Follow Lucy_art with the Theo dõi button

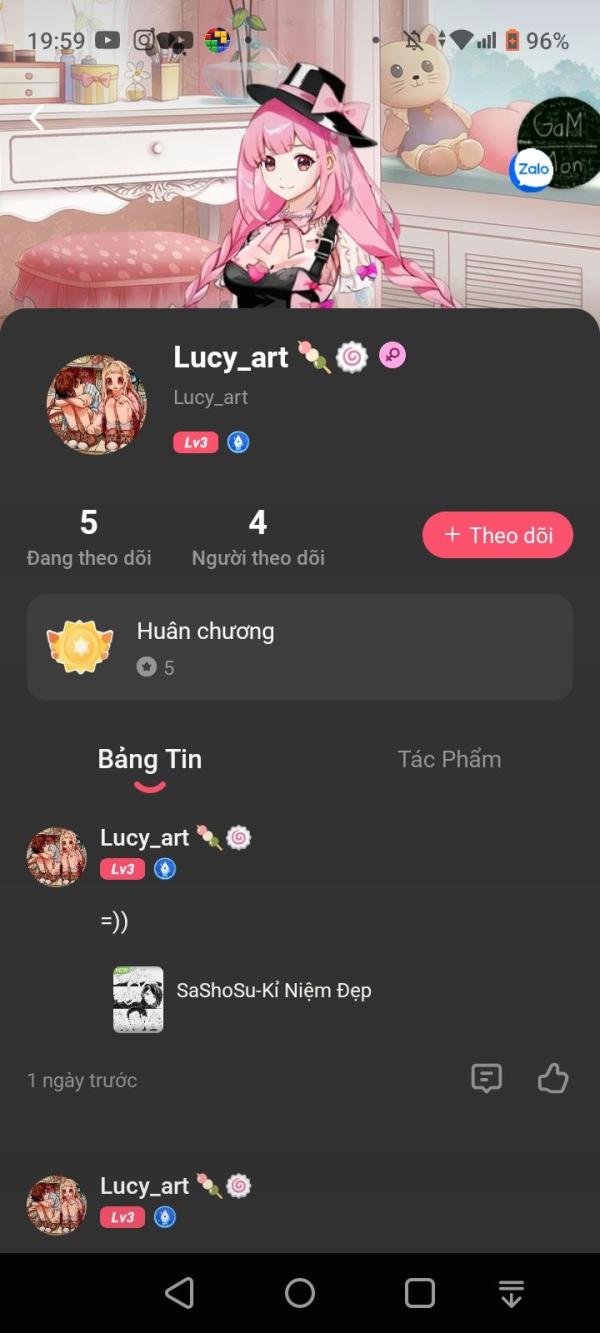pos(497,535)
